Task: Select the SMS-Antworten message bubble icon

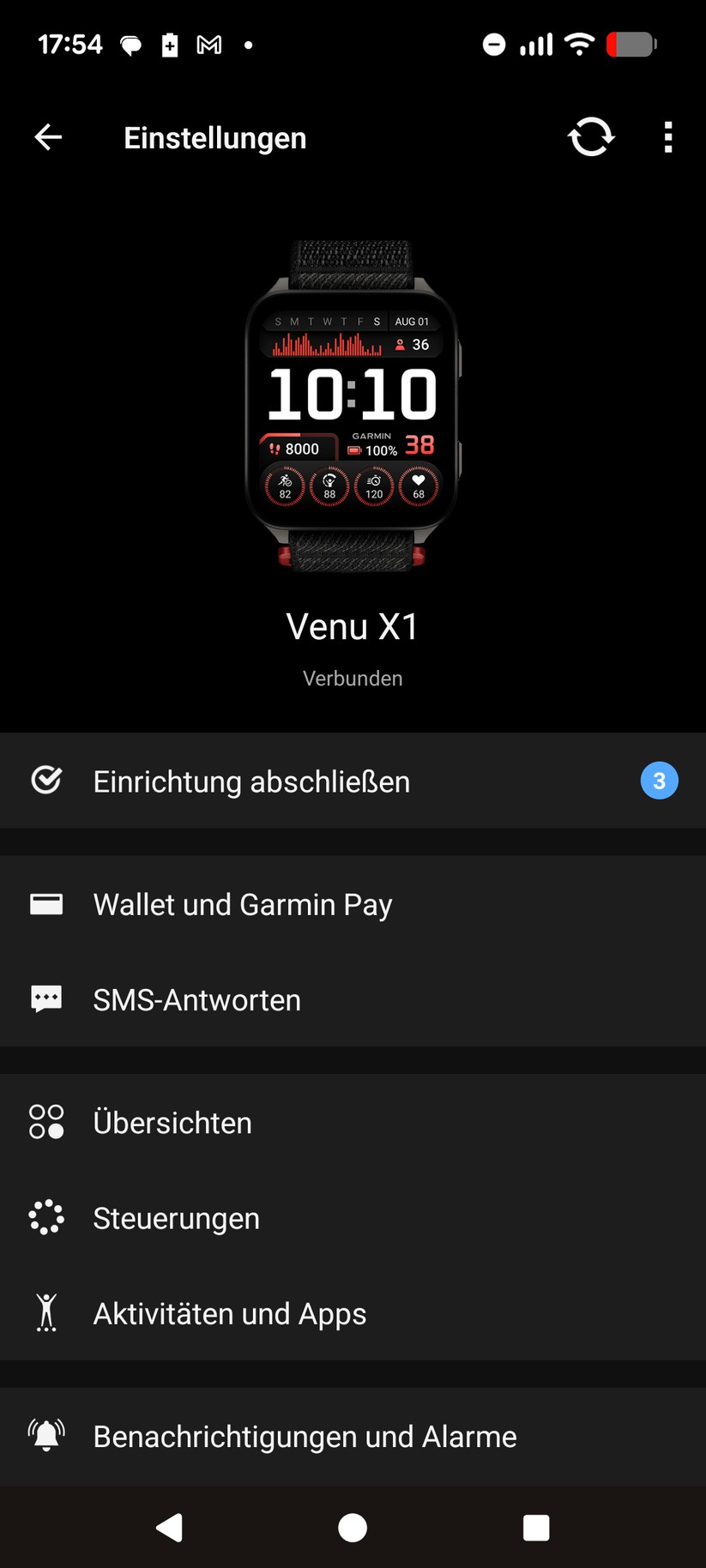Action: 47,998
